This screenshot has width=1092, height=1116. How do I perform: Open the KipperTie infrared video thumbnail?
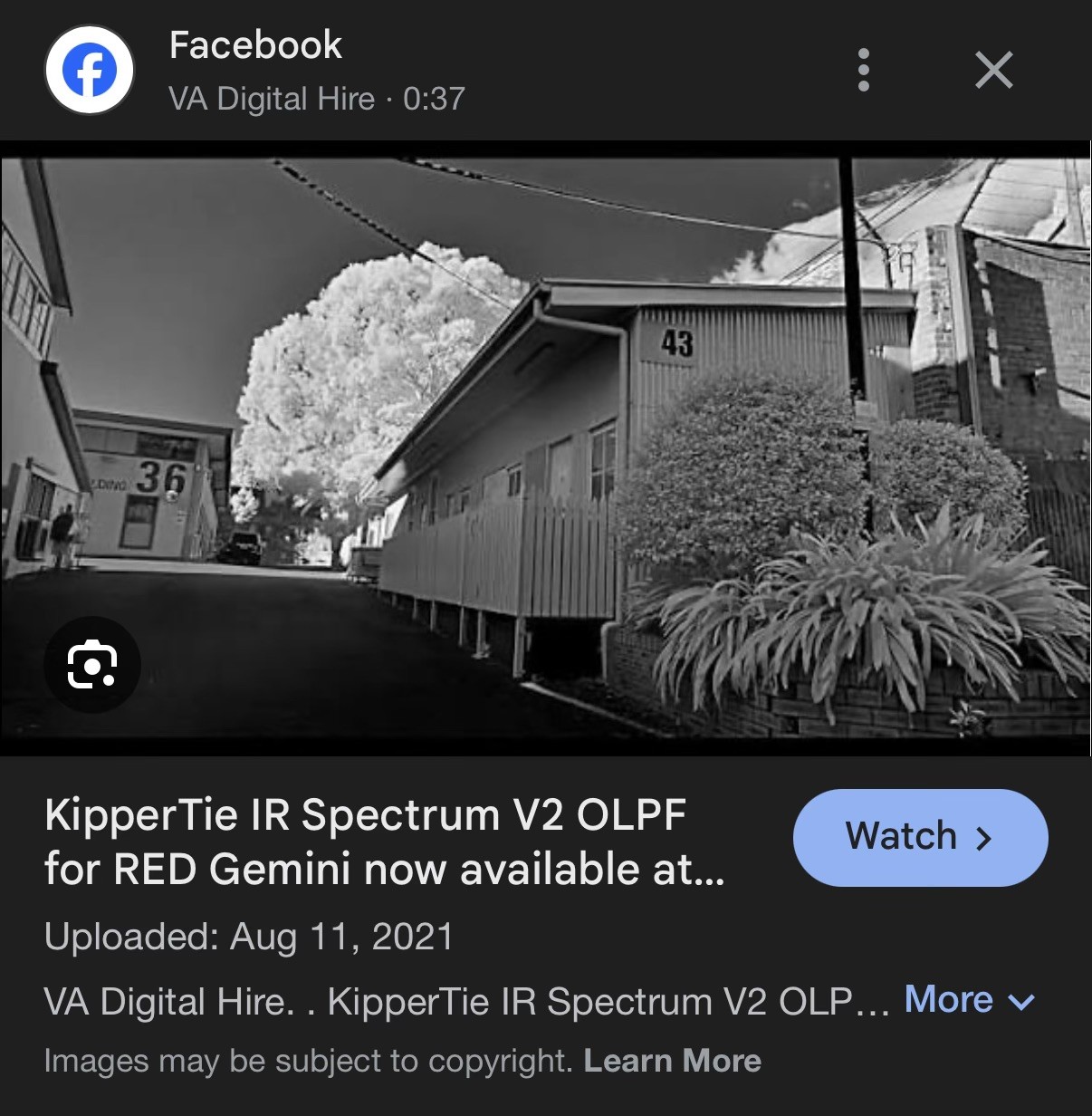click(x=546, y=448)
